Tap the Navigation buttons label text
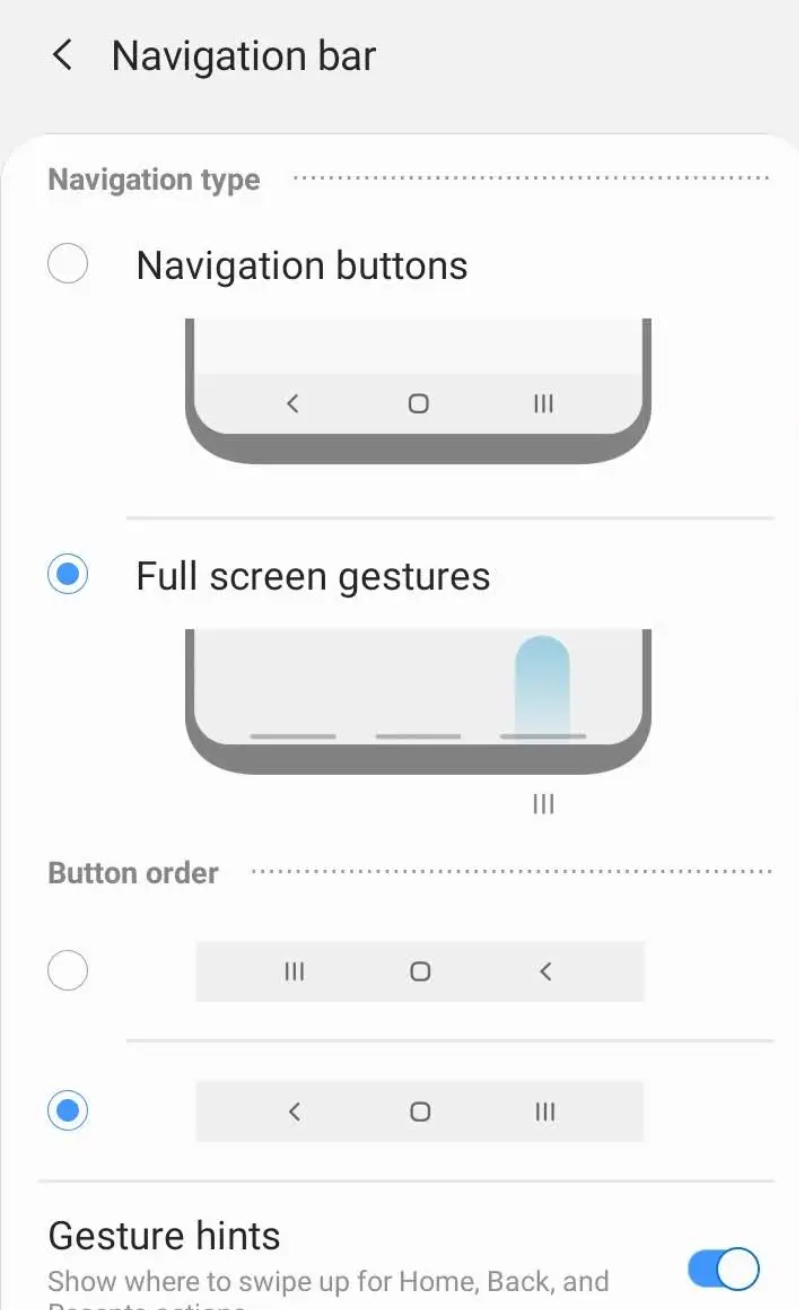This screenshot has height=1310, width=799. (x=300, y=264)
